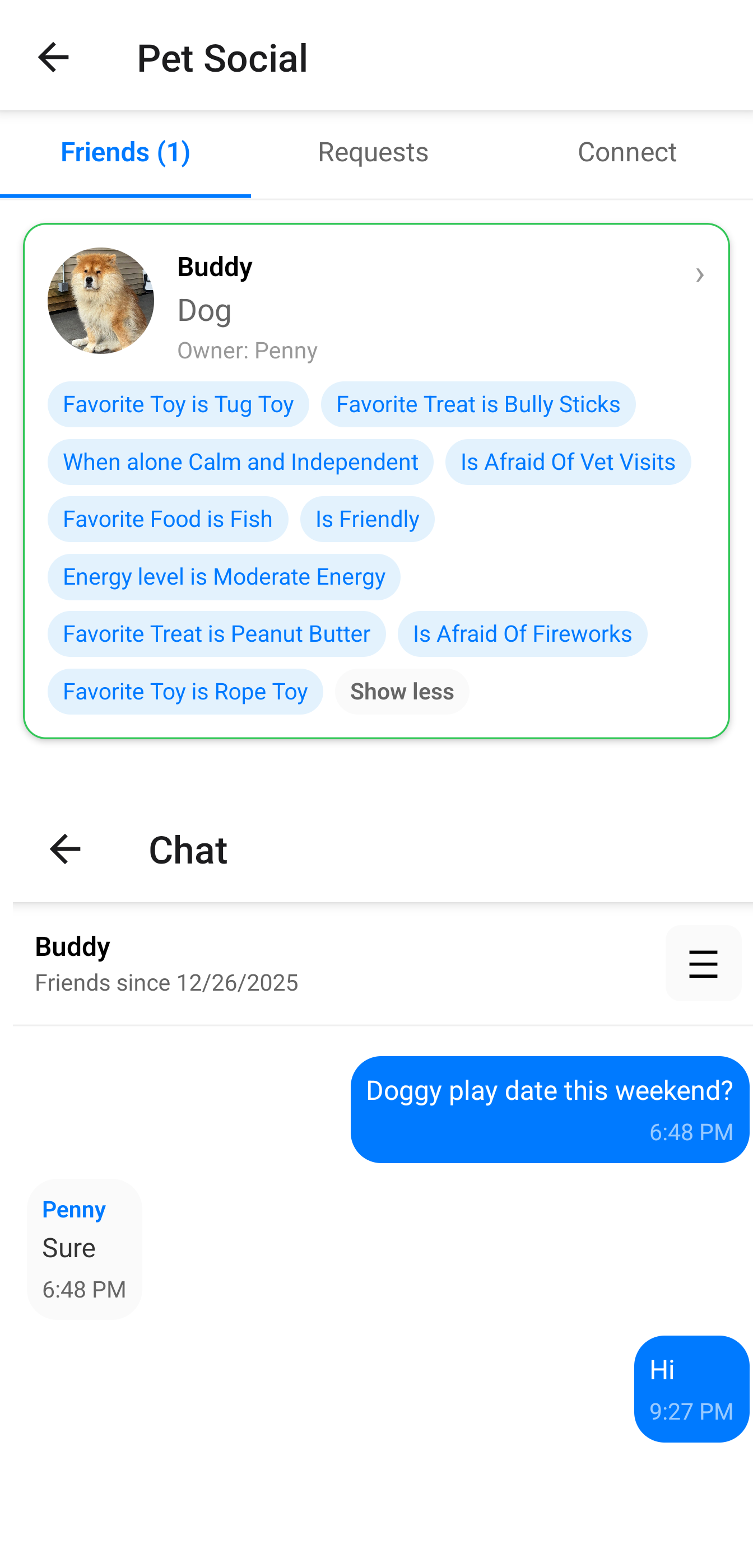Click the "Is Afraid Of Vet Visits" tag
The height and width of the screenshot is (1568, 753).
click(567, 461)
